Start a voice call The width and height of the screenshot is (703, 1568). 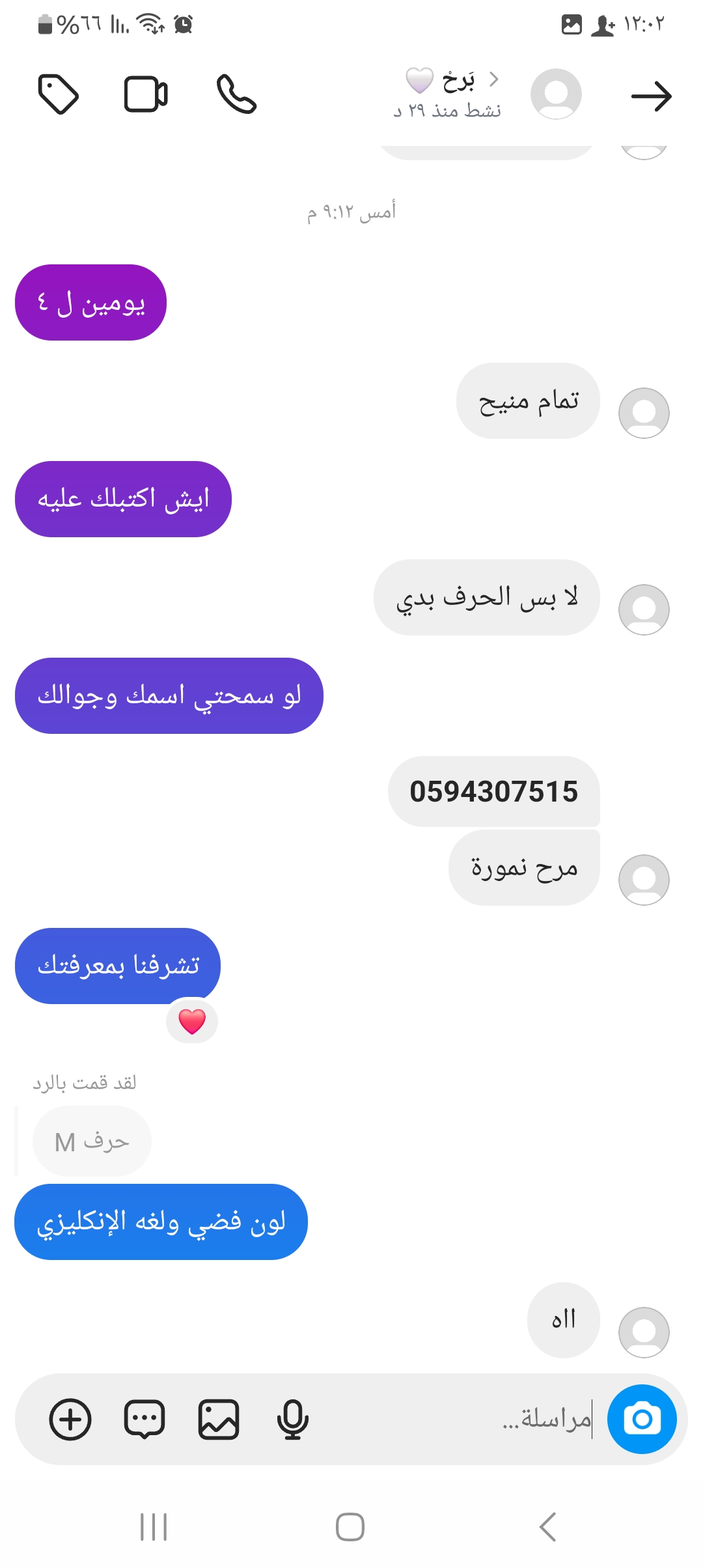(236, 94)
